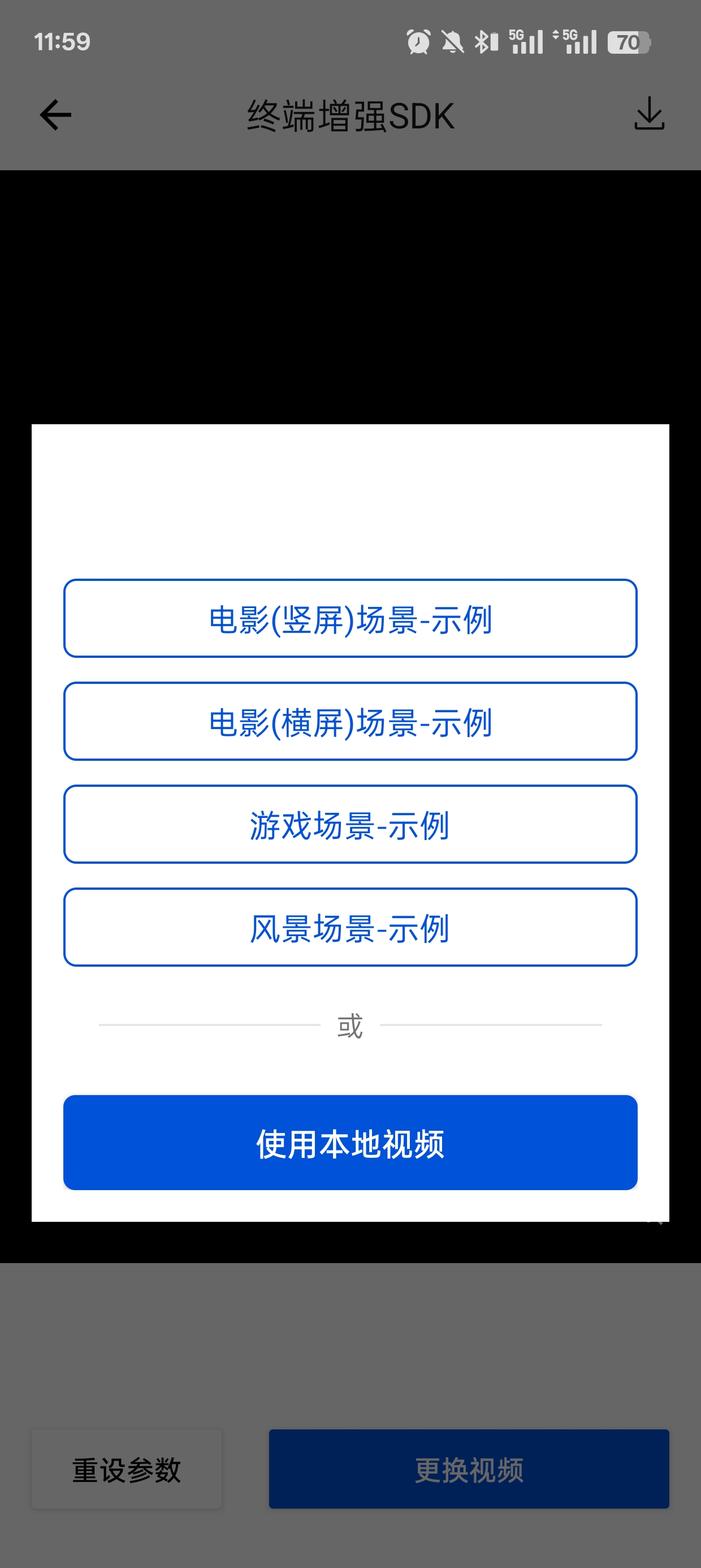Tap 重设参数 to reset the parameters
This screenshot has height=1568, width=701.
(x=127, y=1469)
